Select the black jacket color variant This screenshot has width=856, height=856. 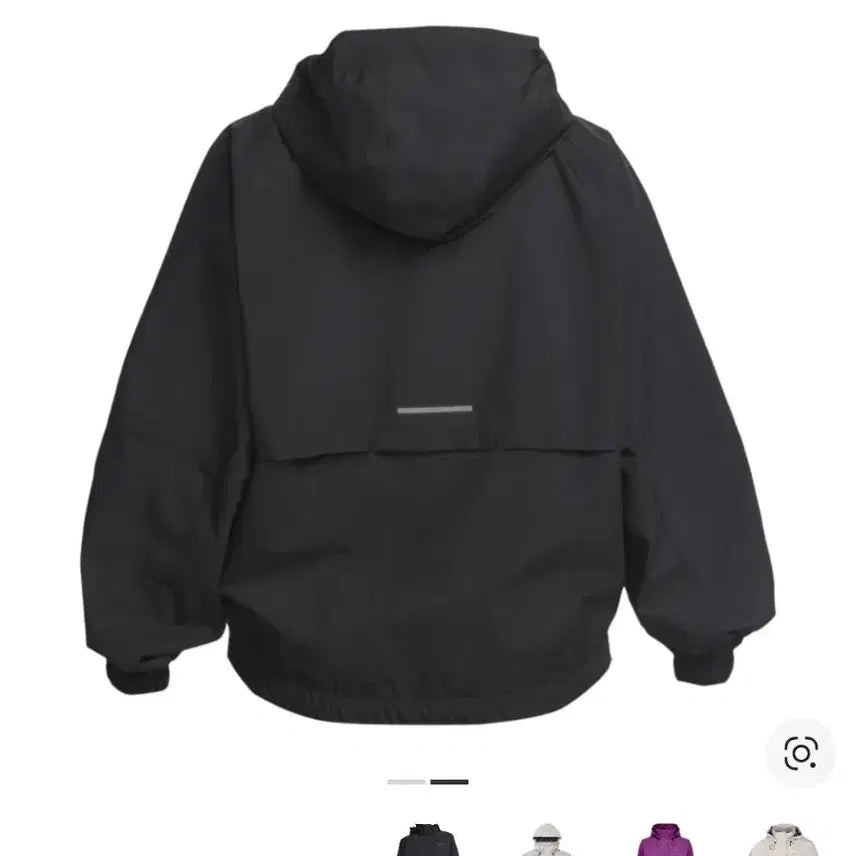pos(428,841)
